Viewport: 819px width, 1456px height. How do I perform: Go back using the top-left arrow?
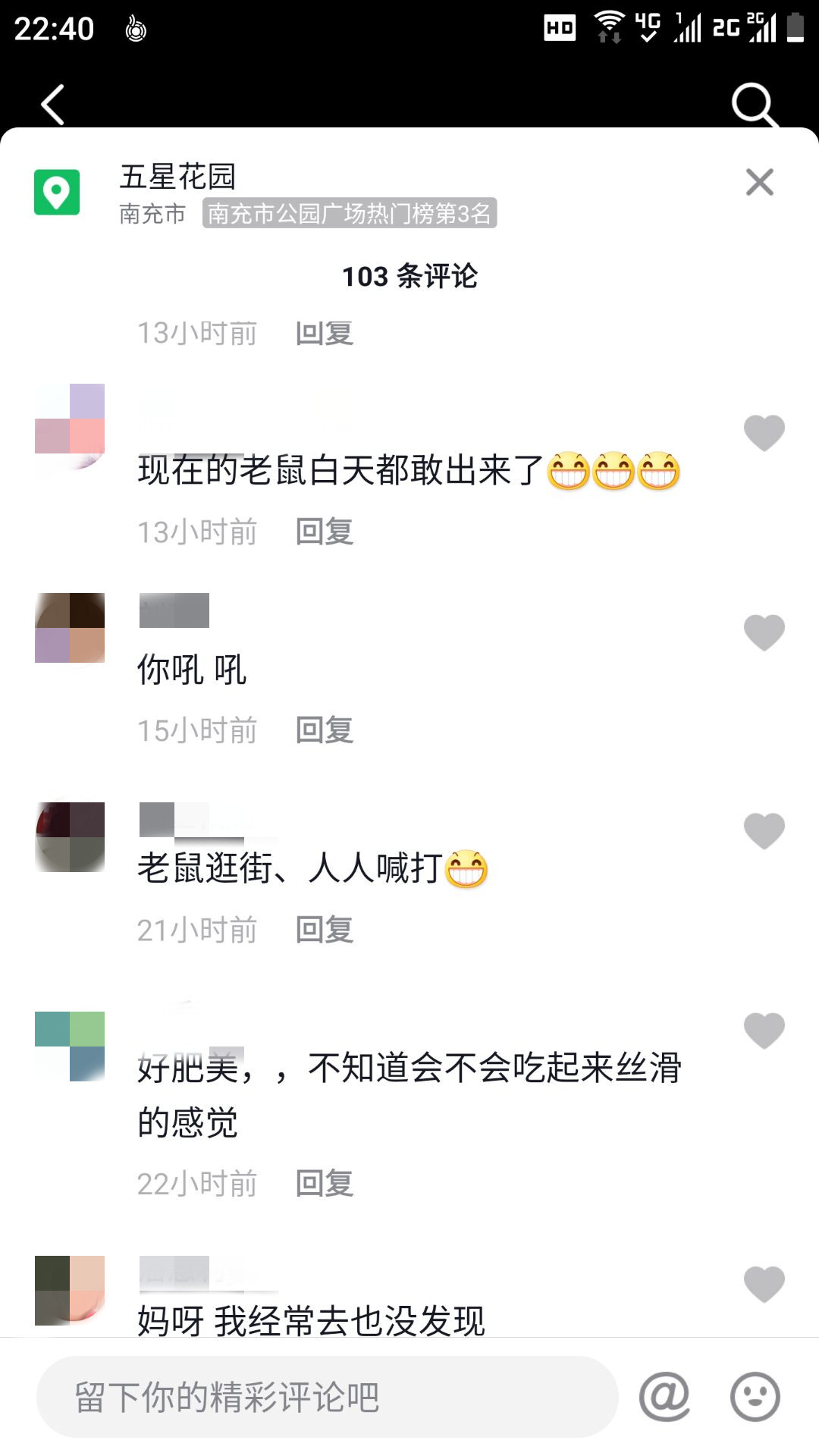pyautogui.click(x=52, y=104)
